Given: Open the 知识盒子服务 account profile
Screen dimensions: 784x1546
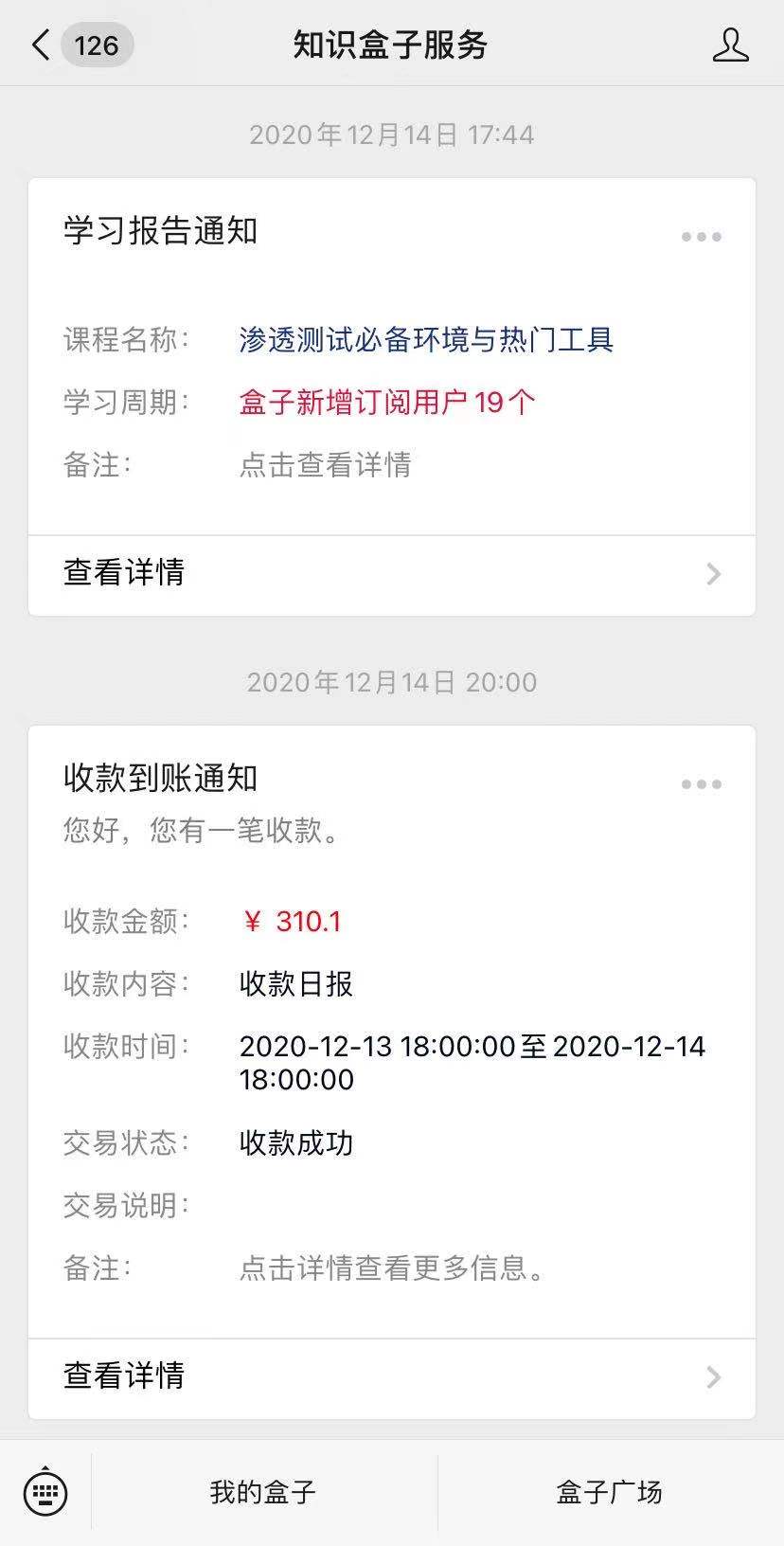Looking at the screenshot, I should 730,45.
